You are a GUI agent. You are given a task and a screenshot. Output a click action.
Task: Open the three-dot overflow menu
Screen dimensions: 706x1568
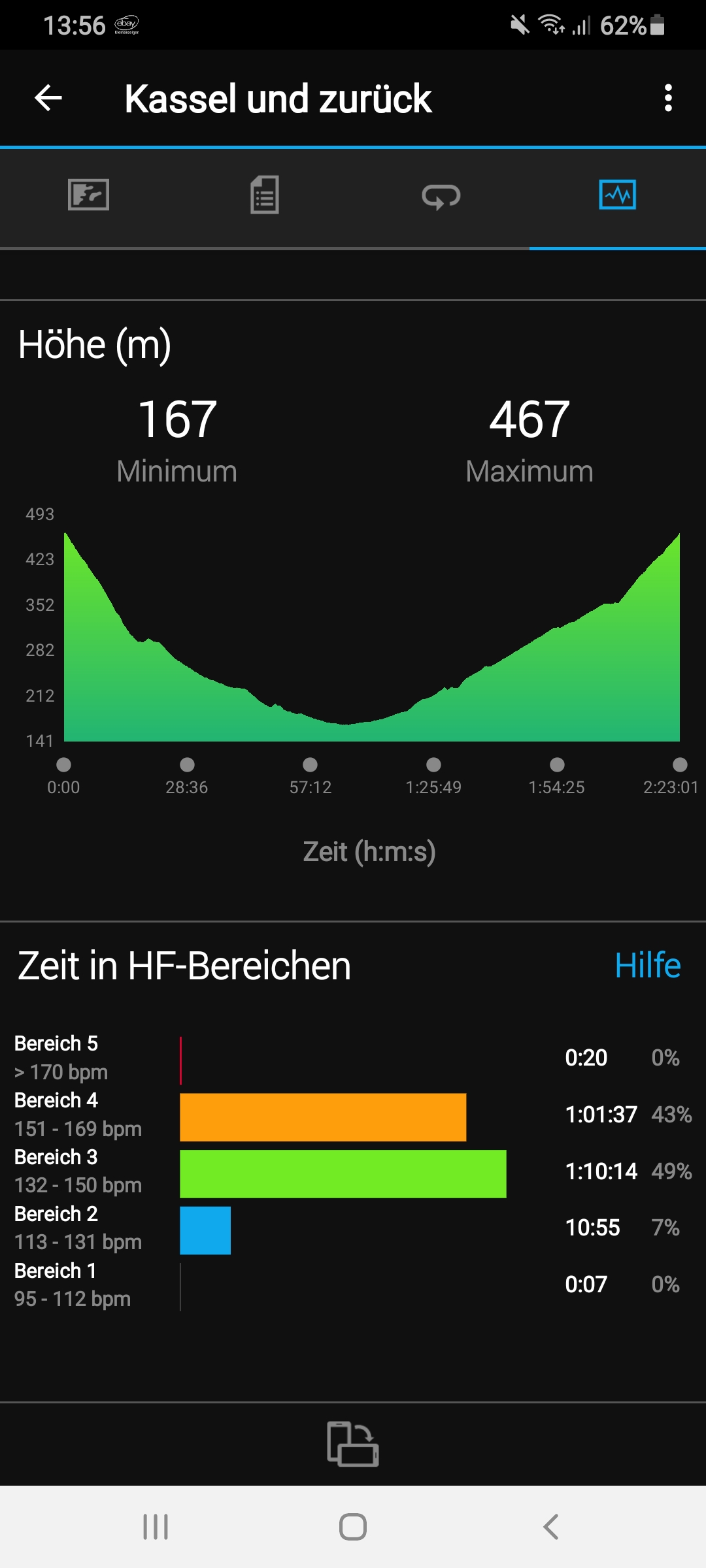tap(667, 99)
